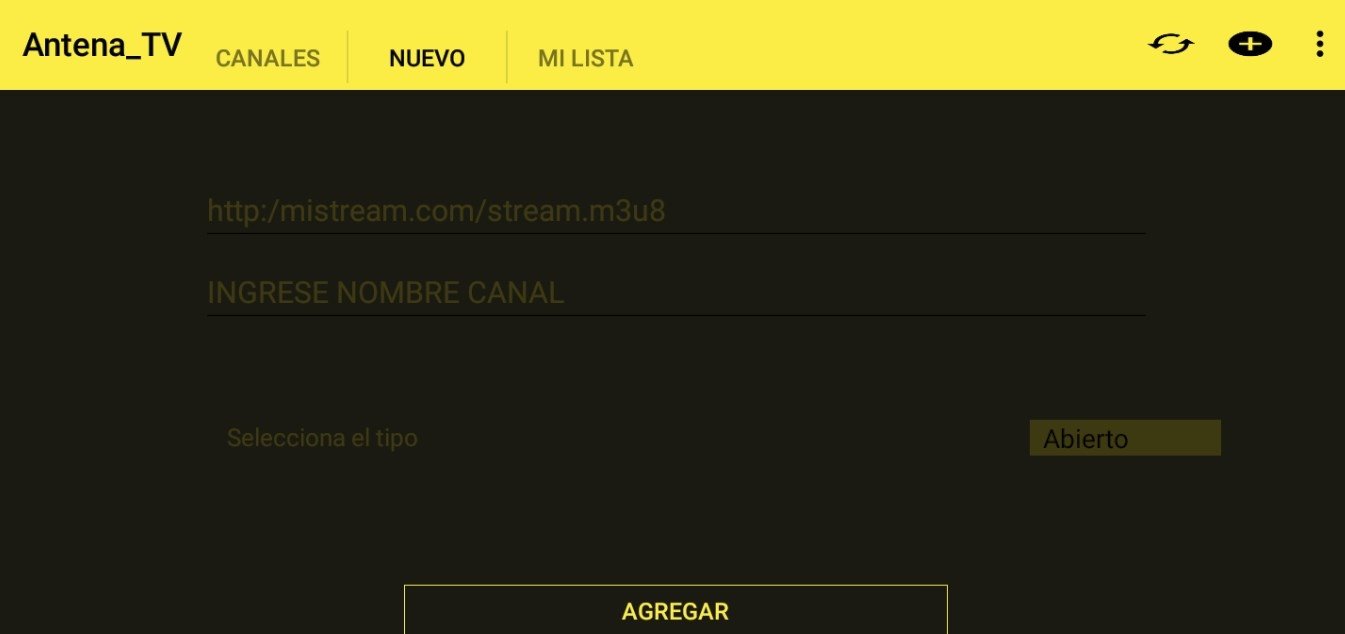Tap the INGRESE NOMBRE CANAL field
This screenshot has height=634, width=1345.
(x=675, y=293)
